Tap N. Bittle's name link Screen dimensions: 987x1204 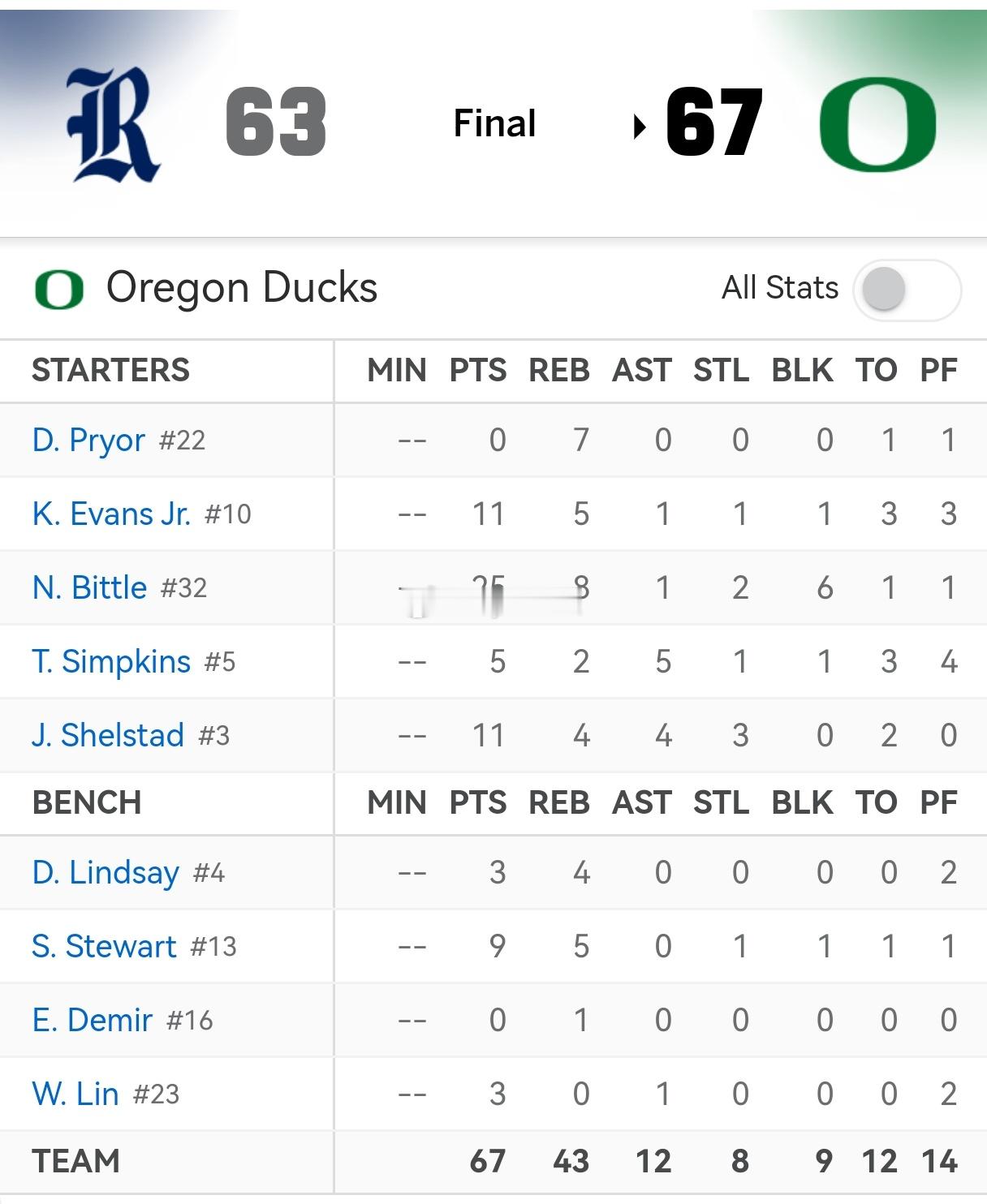coord(89,588)
